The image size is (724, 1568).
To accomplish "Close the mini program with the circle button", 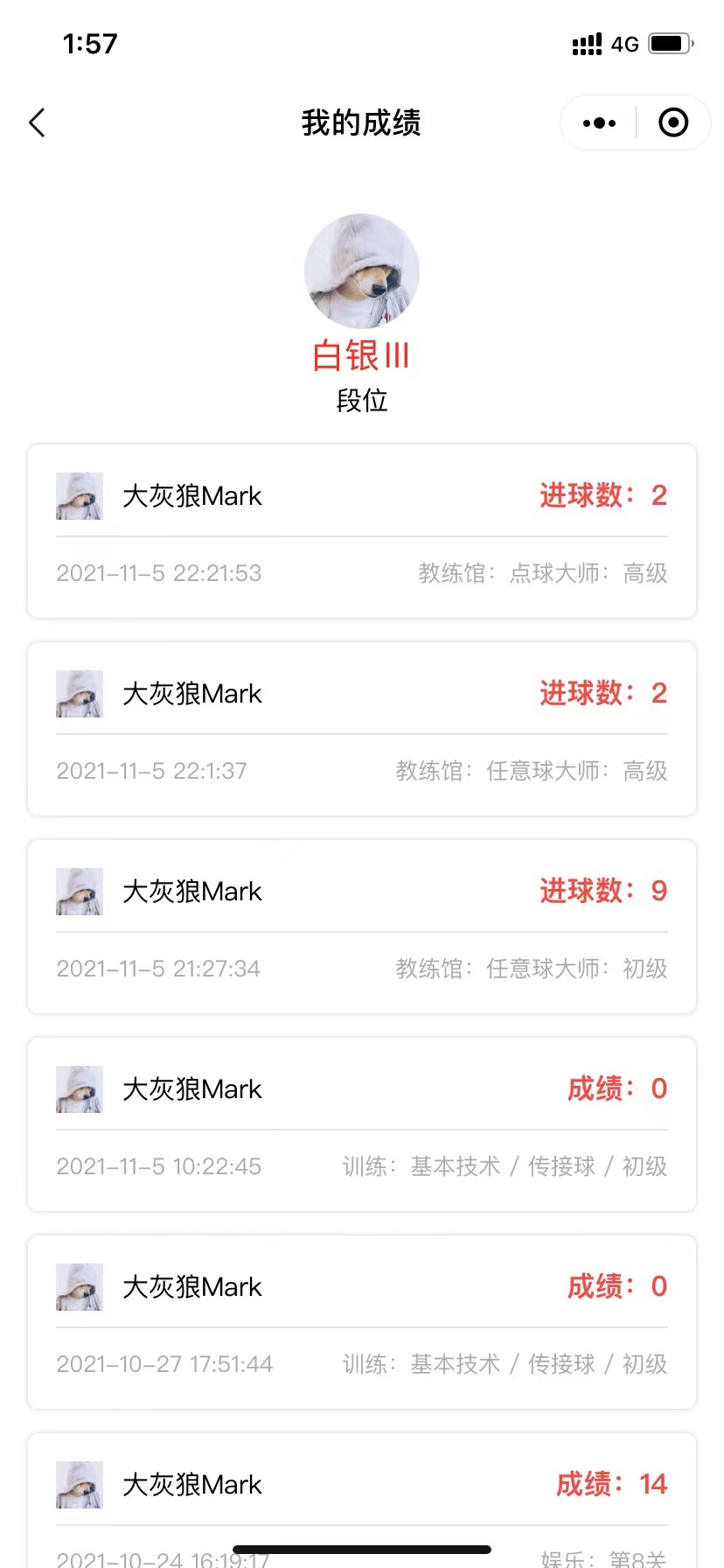I will [x=672, y=123].
